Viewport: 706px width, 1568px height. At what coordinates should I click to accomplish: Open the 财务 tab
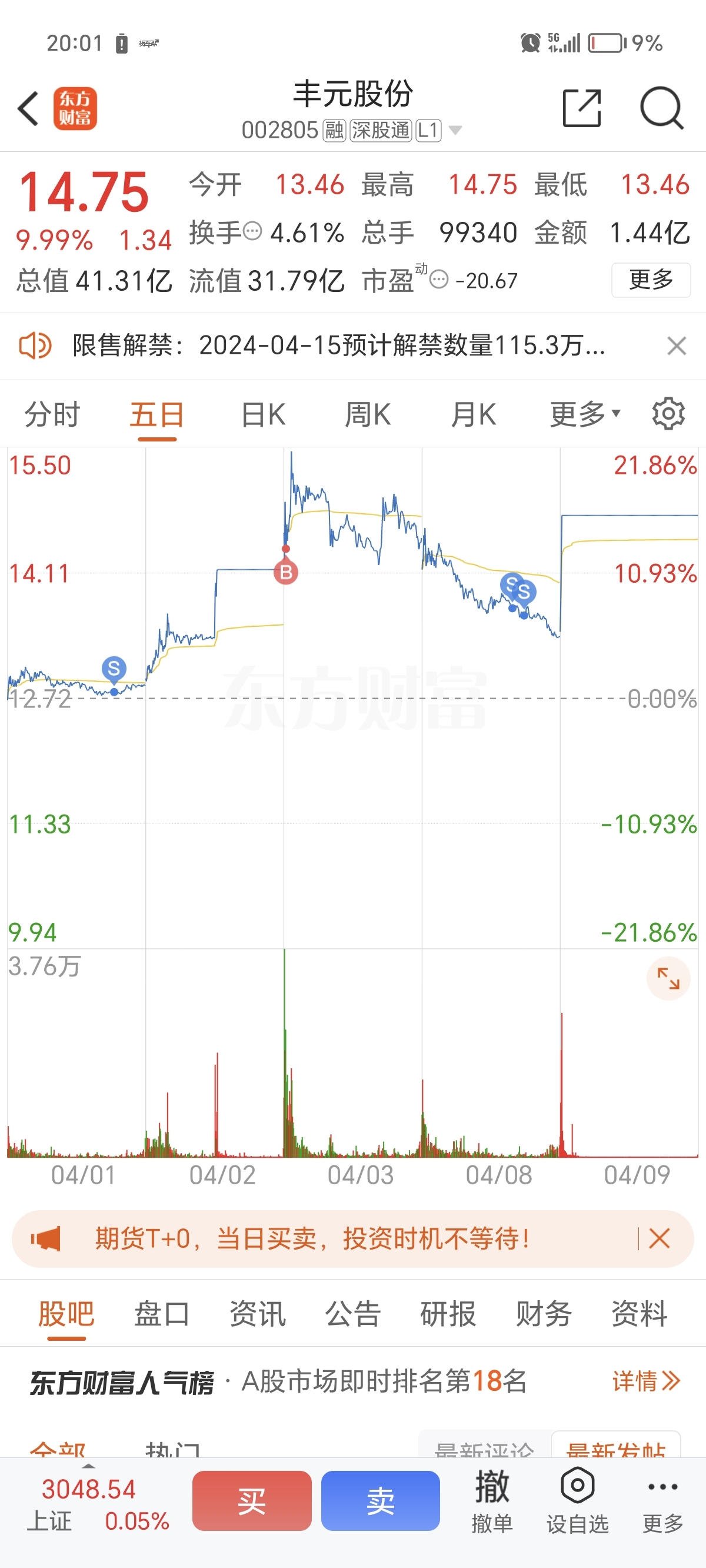[544, 1313]
